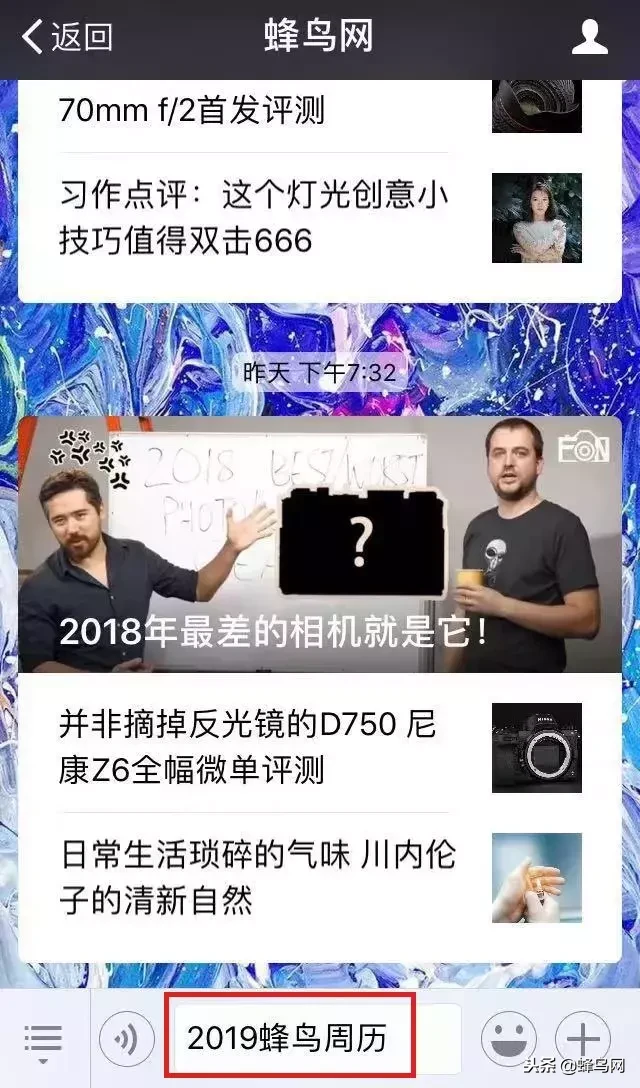Viewport: 640px width, 1088px height.
Task: Open the 尼康Z6全幅微单评测 article
Action: 319,747
